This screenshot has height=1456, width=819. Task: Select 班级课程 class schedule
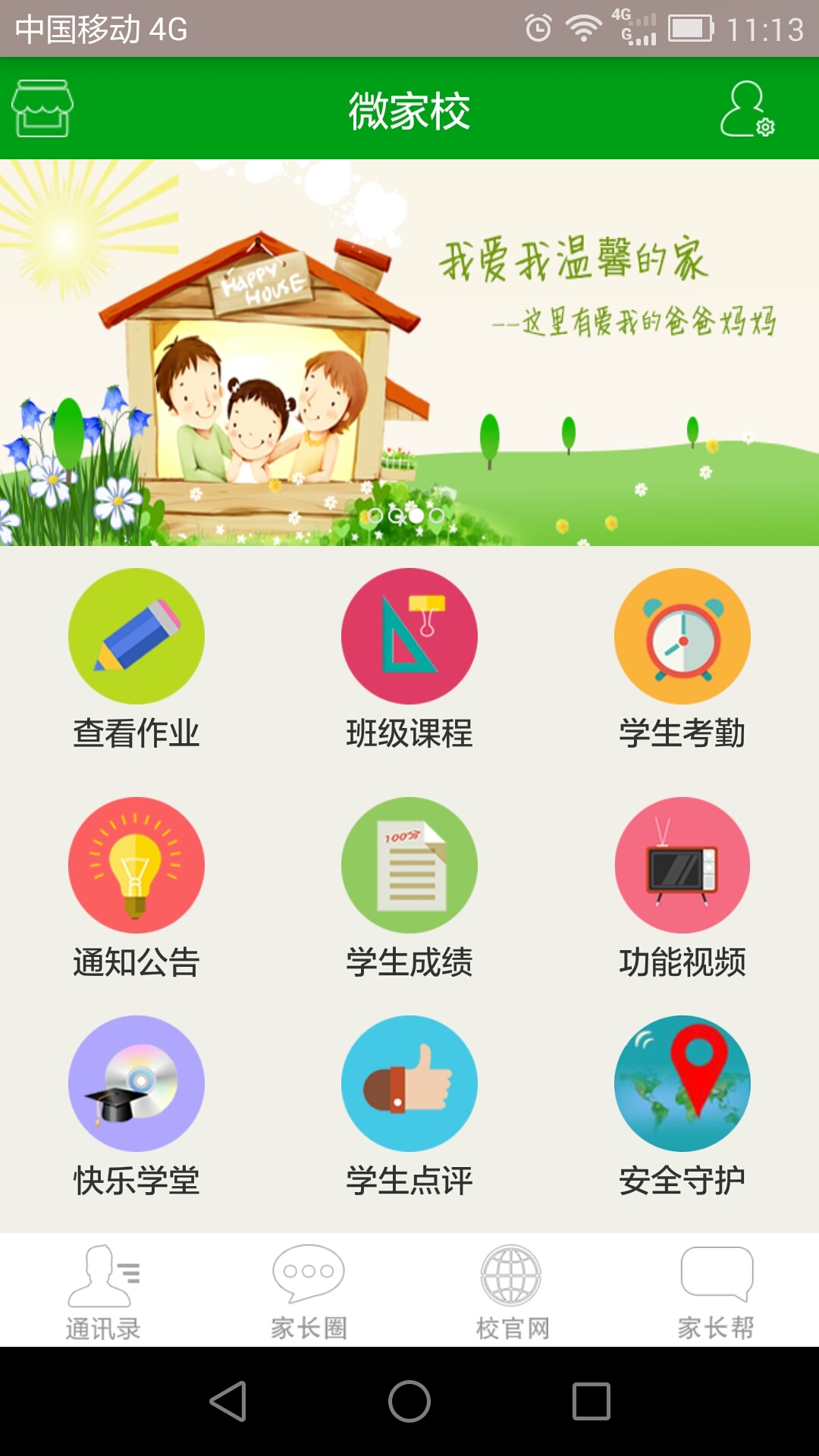coord(409,658)
